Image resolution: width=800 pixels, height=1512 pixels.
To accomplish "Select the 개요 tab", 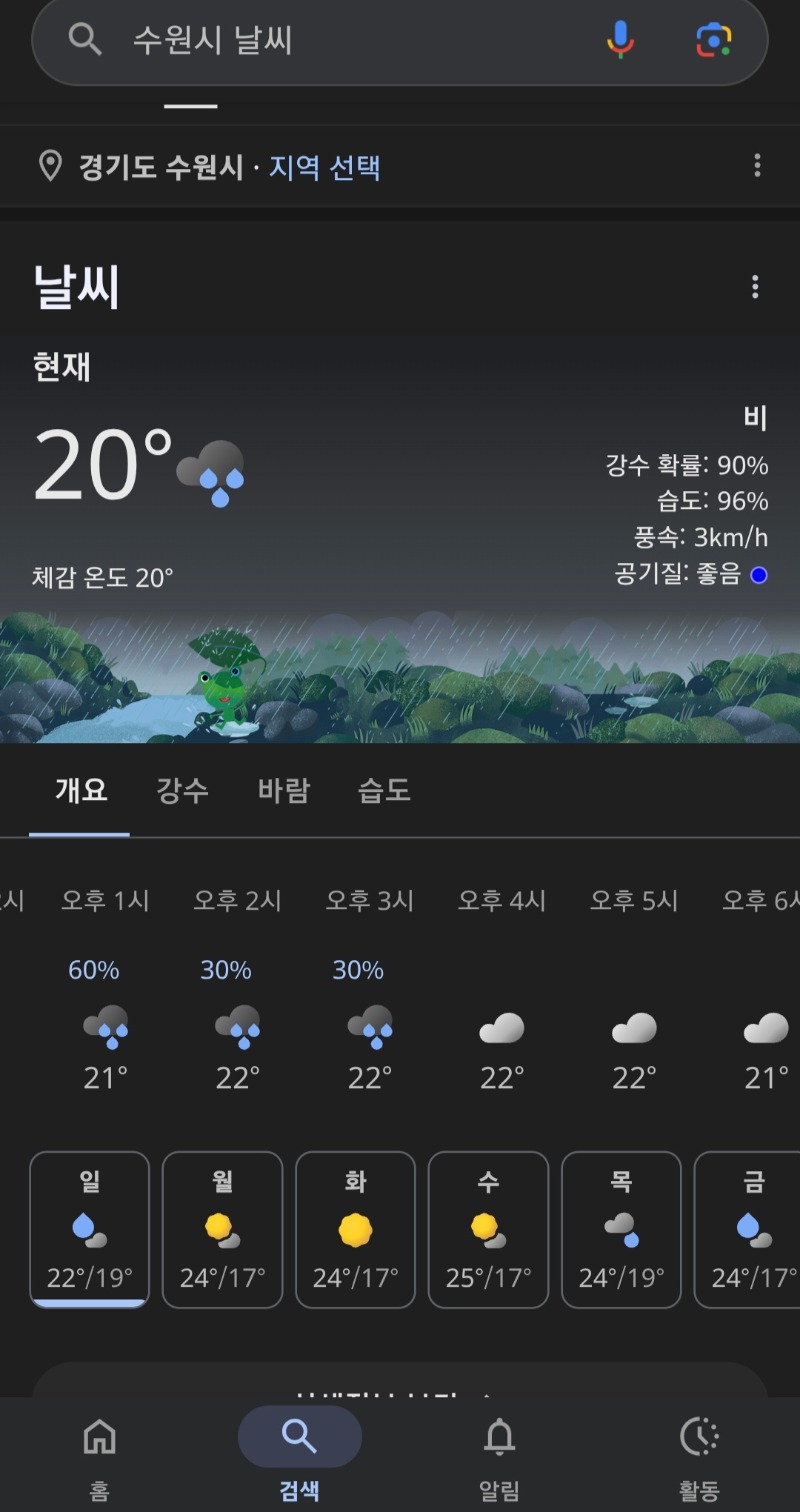I will click(81, 791).
